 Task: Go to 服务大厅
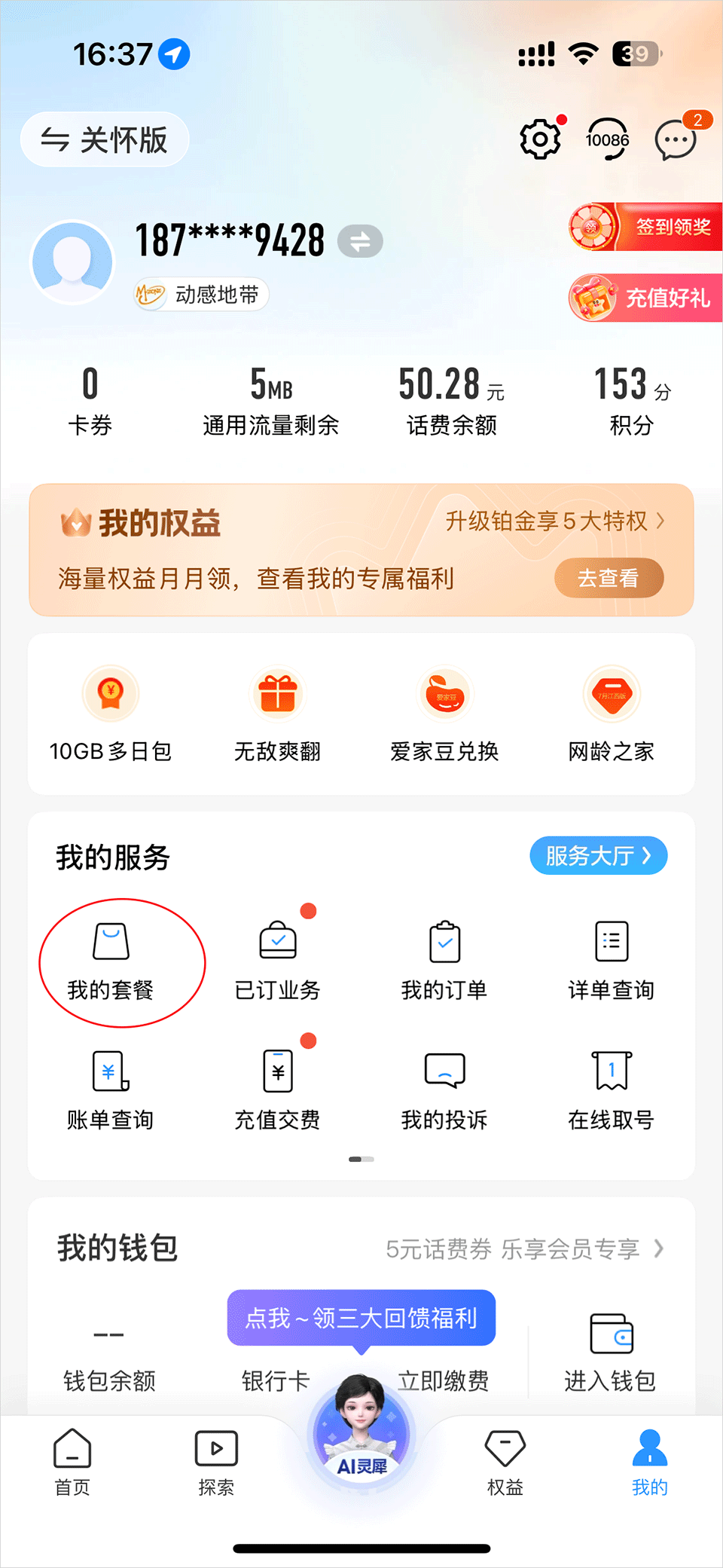[598, 856]
